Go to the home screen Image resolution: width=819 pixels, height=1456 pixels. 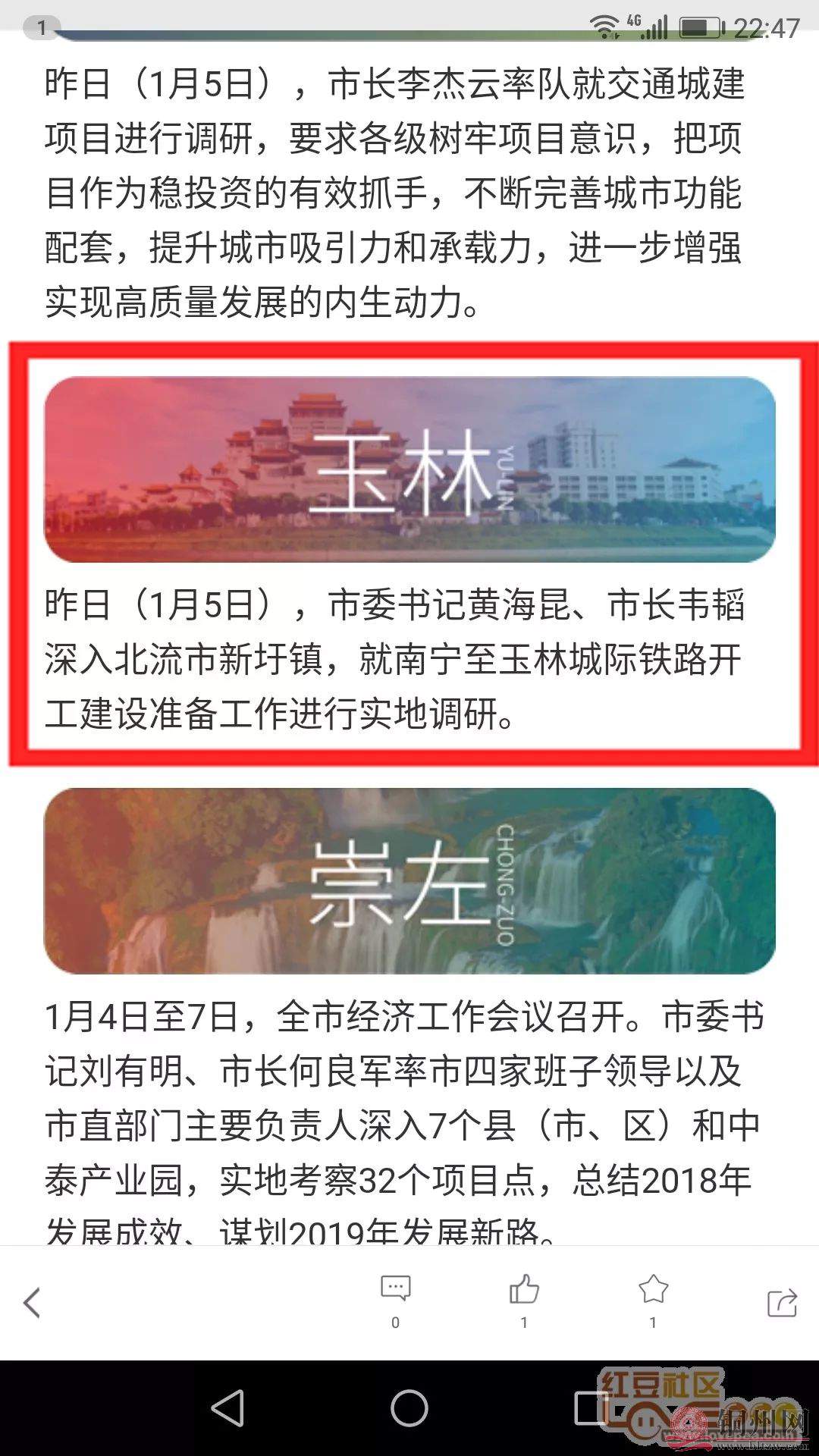coord(409,1408)
